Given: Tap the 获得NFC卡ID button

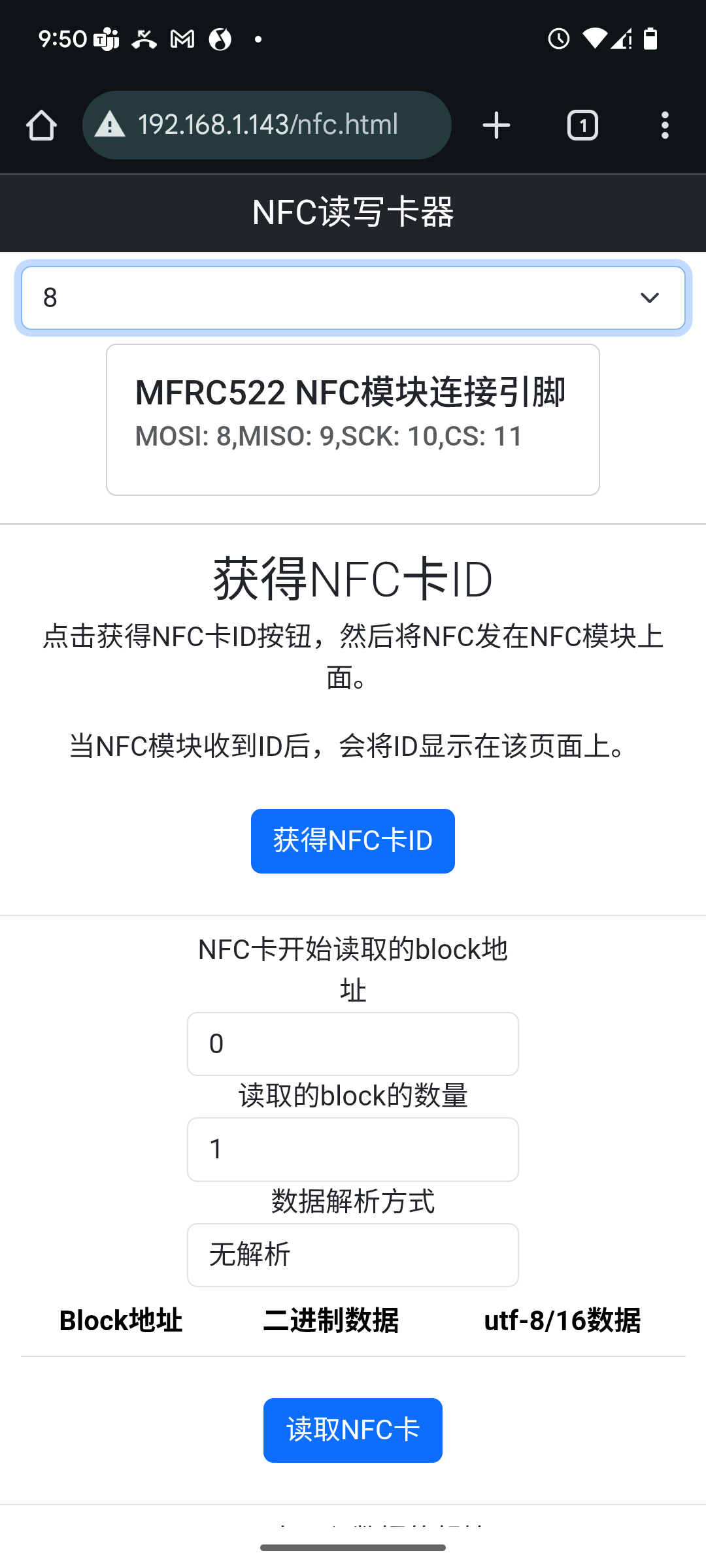Looking at the screenshot, I should click(353, 841).
